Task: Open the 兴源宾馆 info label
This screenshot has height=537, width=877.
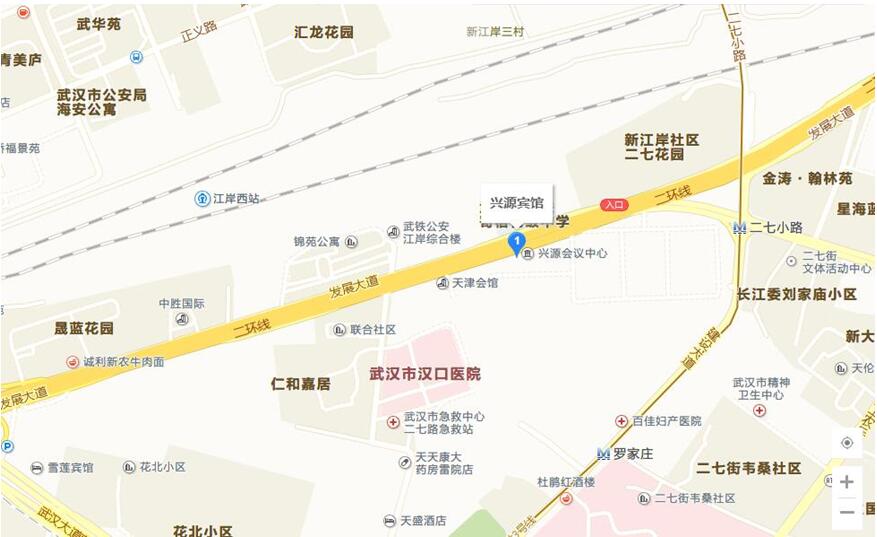Action: click(x=517, y=203)
